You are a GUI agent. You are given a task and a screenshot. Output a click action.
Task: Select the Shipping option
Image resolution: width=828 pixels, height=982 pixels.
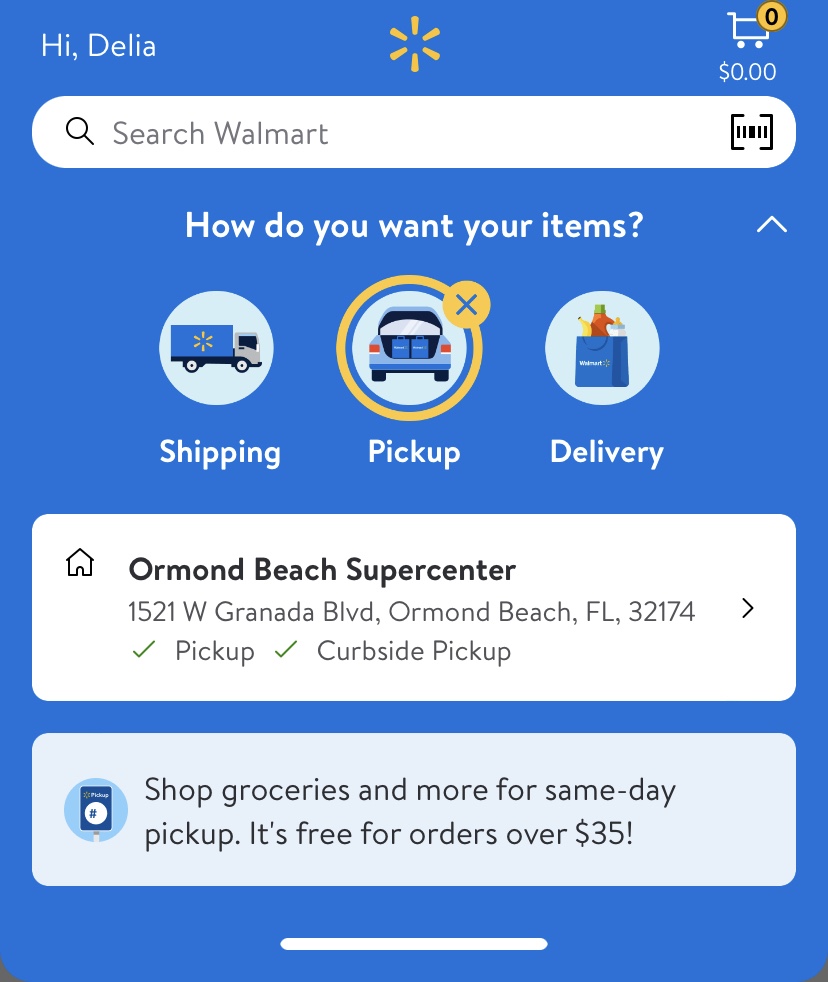point(217,348)
